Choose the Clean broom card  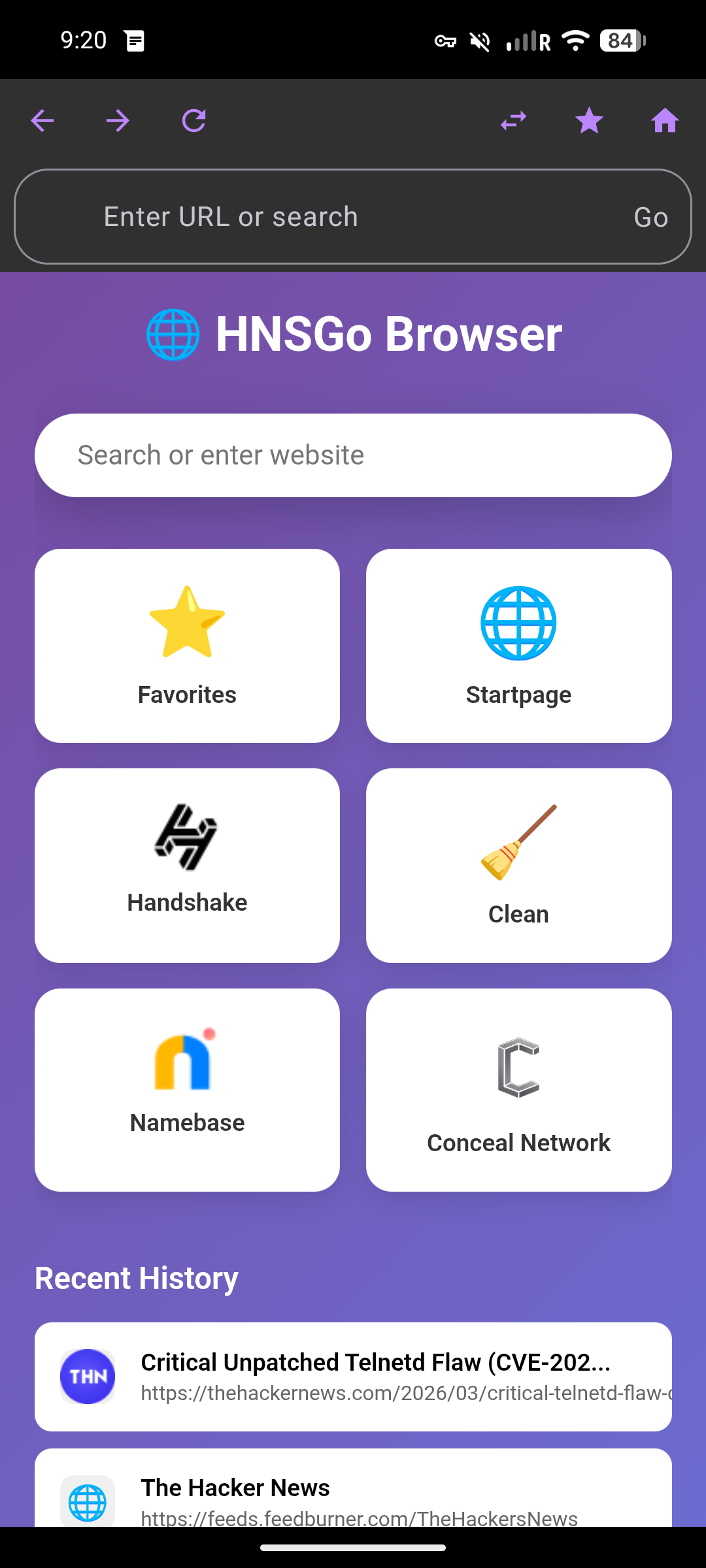[518, 865]
